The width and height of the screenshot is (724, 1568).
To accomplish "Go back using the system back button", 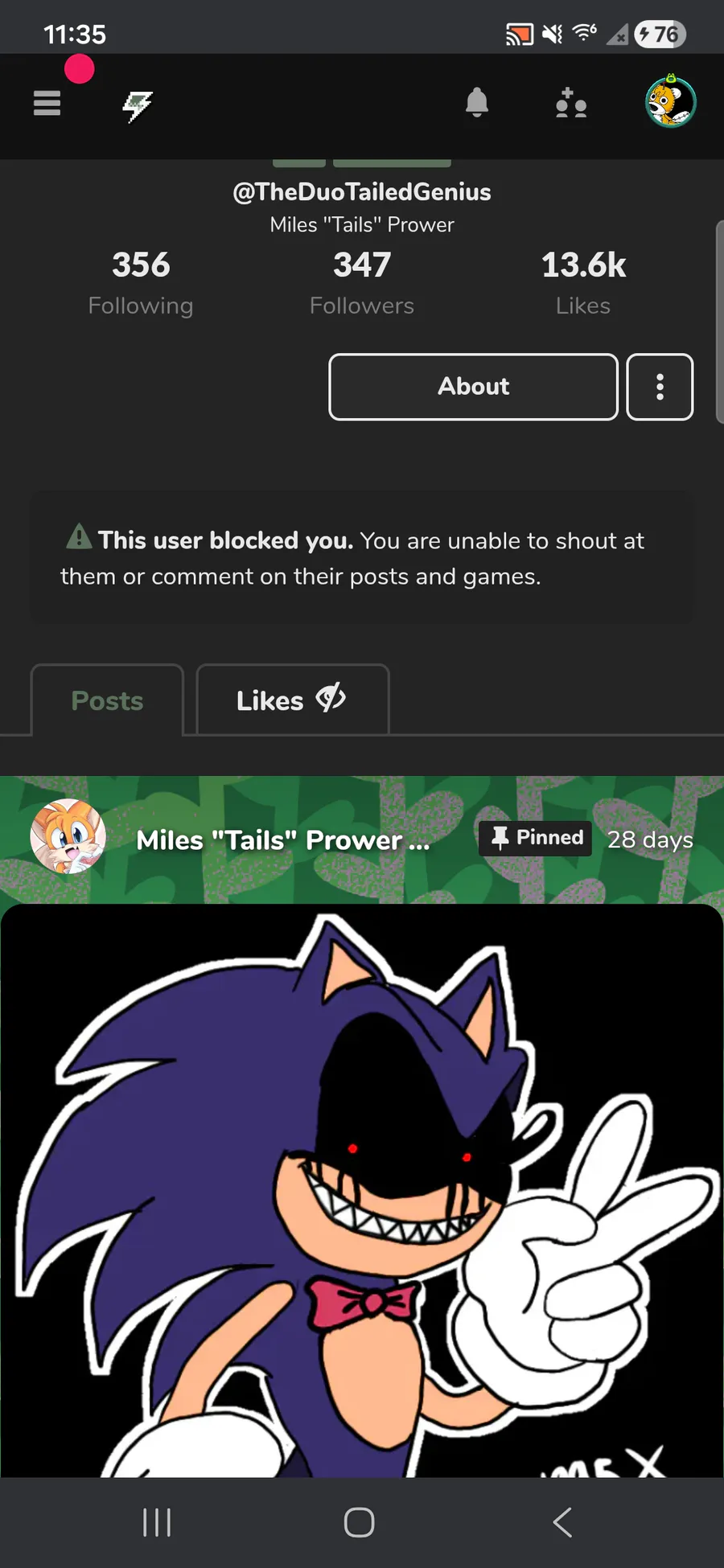I will point(562,1522).
